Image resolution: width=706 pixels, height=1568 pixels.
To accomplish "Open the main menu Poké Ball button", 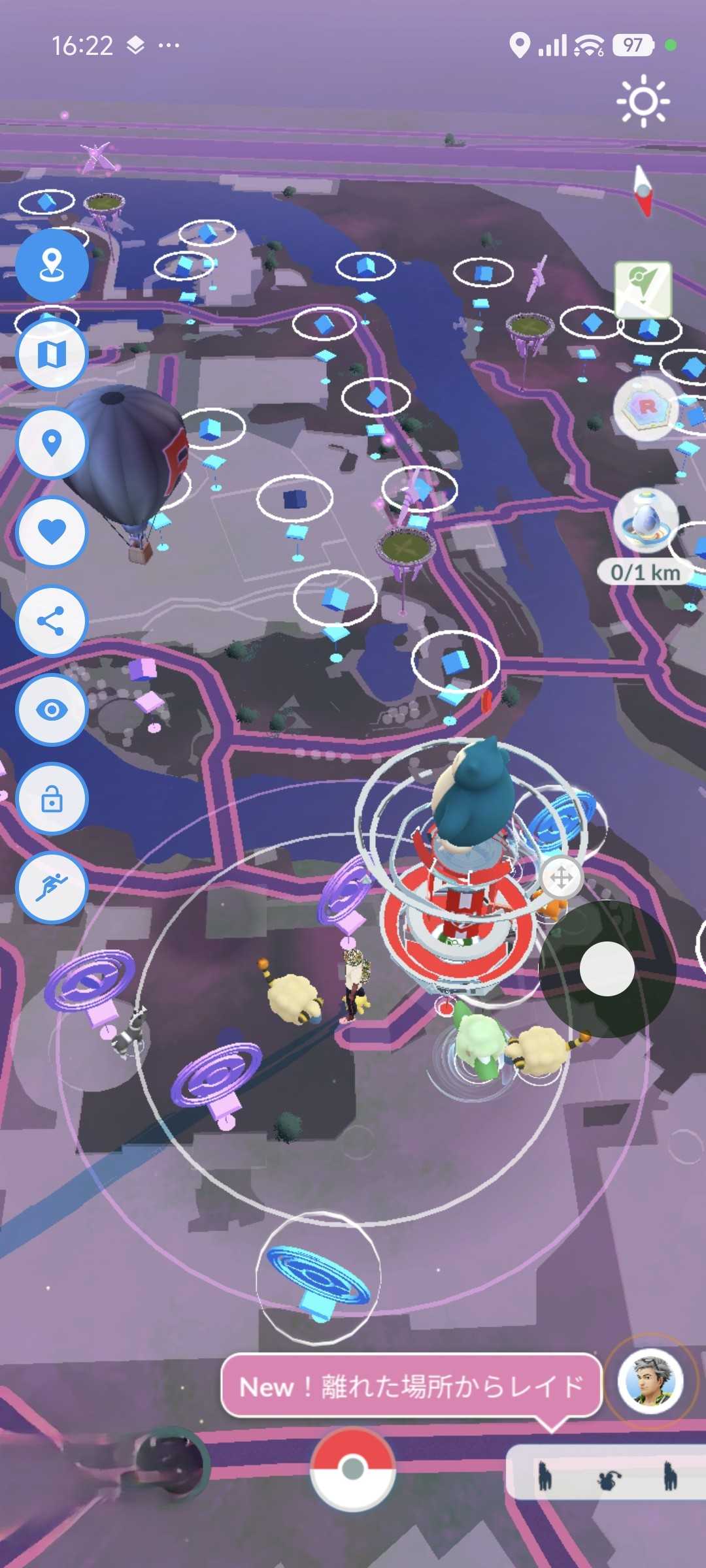I will pos(353,1469).
